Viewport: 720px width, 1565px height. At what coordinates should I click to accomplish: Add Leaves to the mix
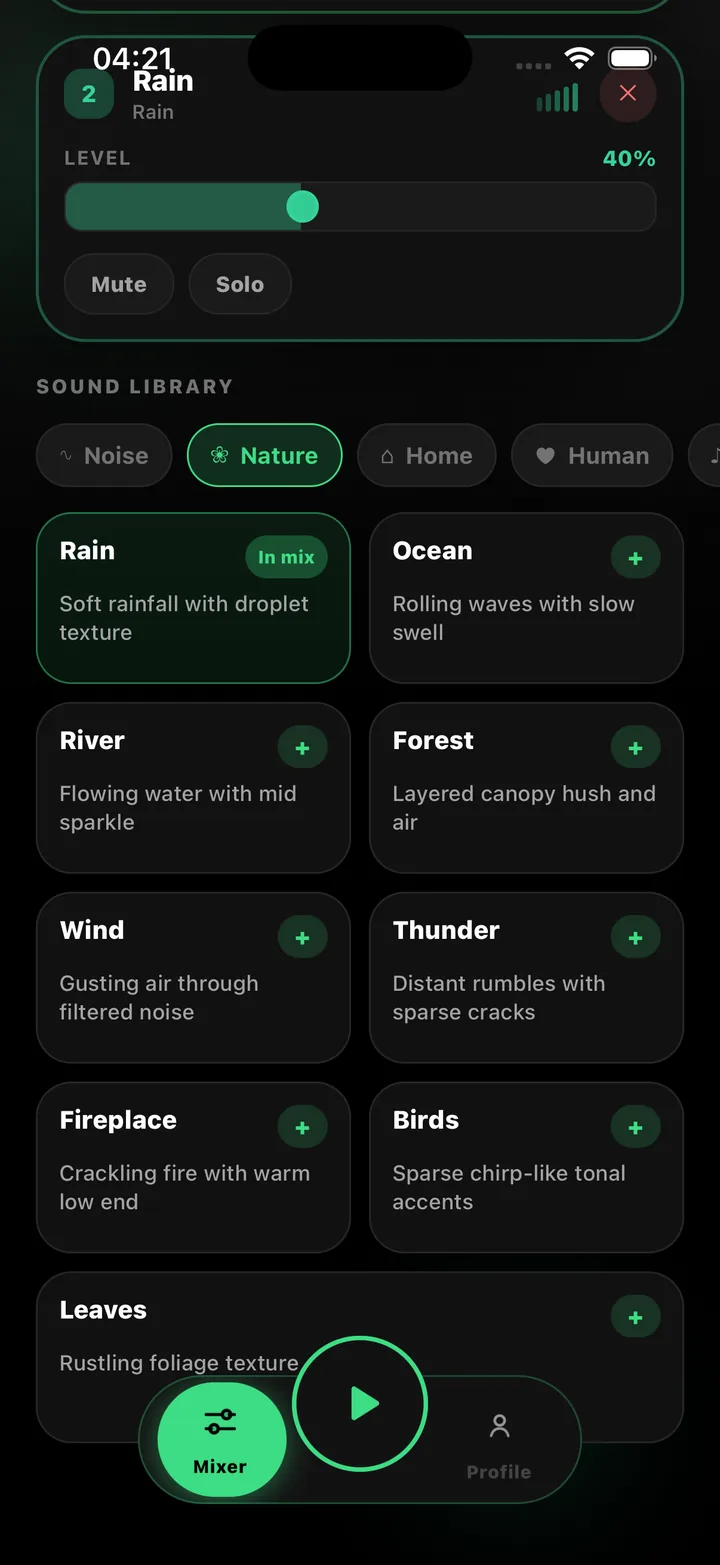point(636,1317)
